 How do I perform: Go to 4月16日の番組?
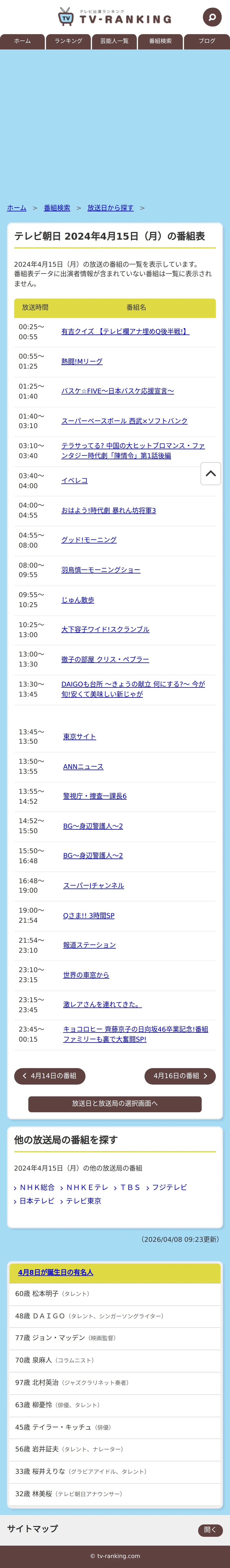[x=180, y=1076]
